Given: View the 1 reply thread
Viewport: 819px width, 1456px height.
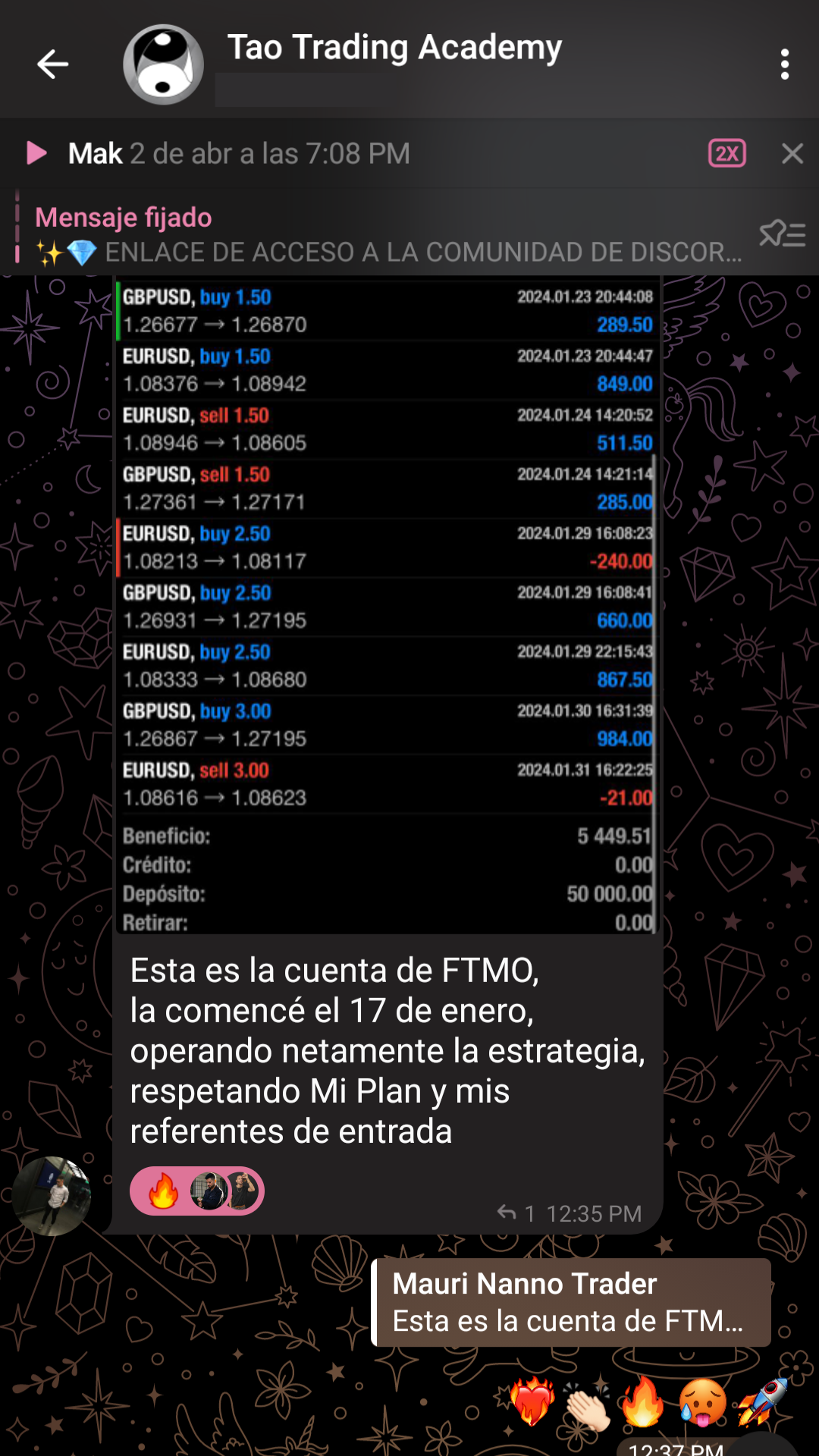Looking at the screenshot, I should [516, 1214].
